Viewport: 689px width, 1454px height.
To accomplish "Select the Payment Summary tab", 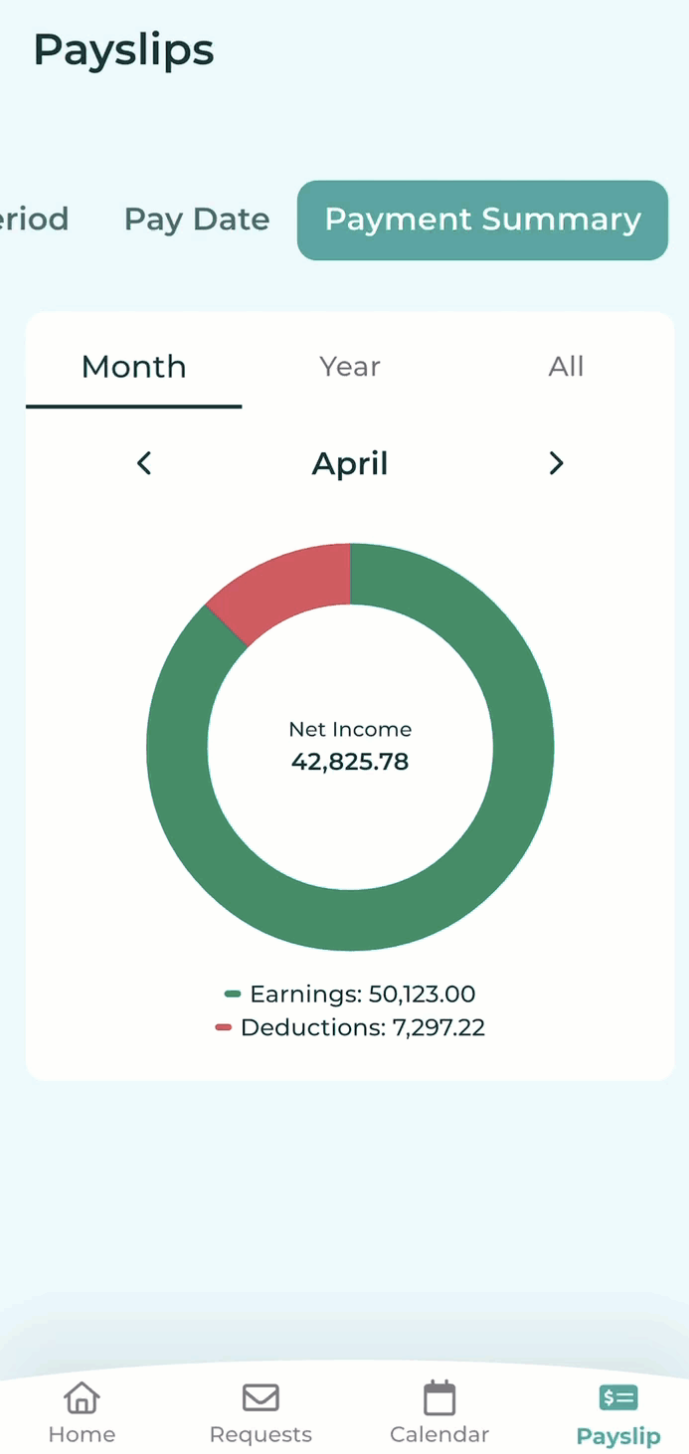I will coord(482,220).
